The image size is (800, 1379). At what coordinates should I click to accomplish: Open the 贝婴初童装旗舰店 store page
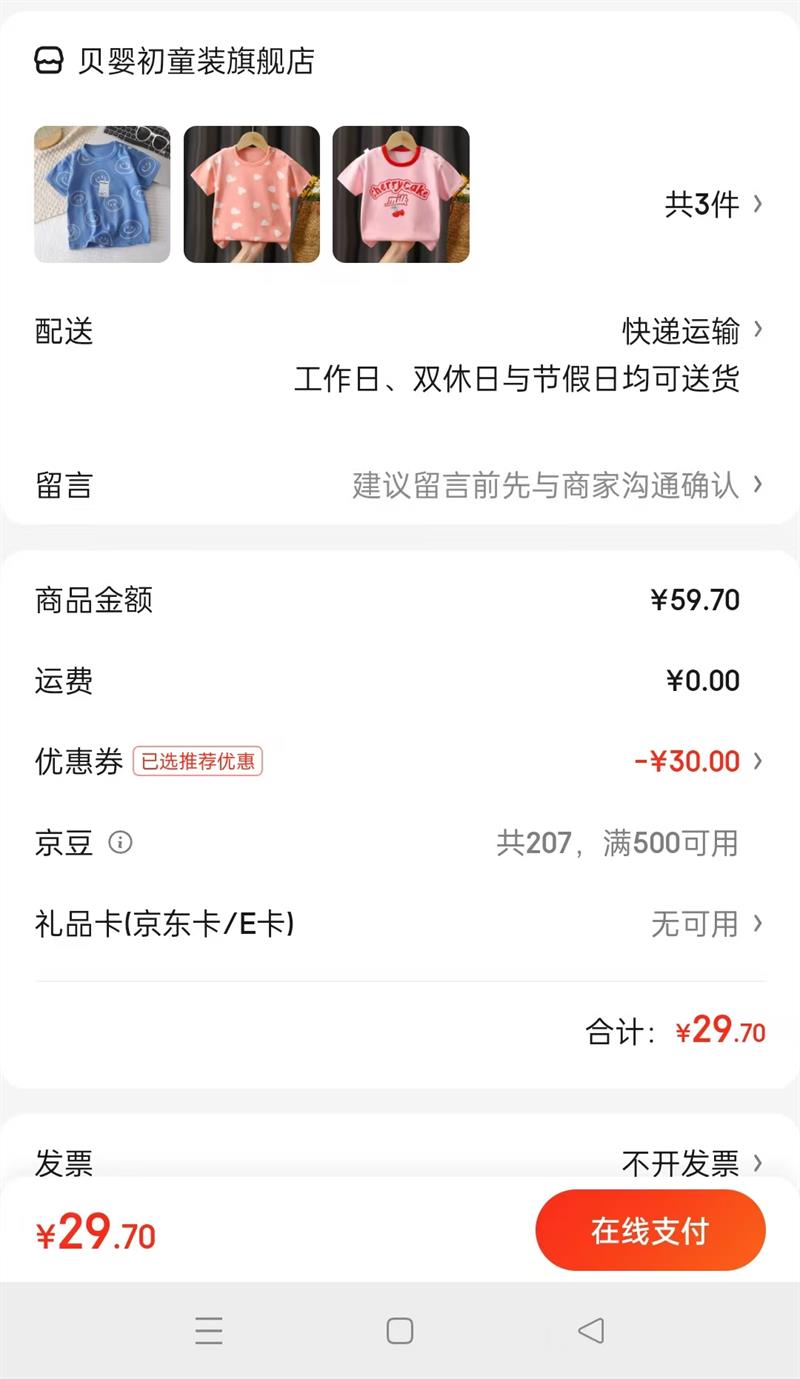tap(193, 63)
